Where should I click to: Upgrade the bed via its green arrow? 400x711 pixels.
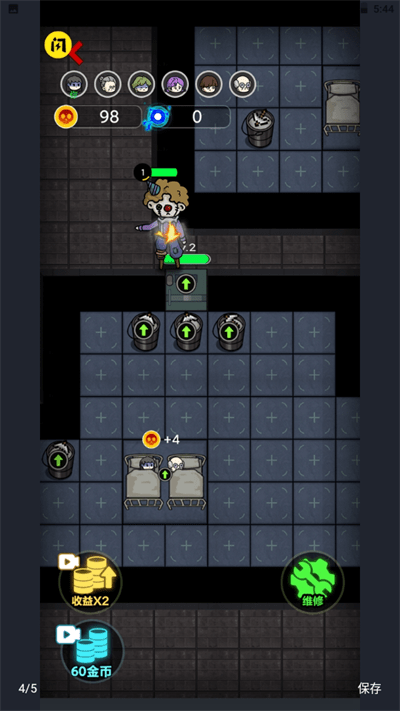(x=165, y=475)
